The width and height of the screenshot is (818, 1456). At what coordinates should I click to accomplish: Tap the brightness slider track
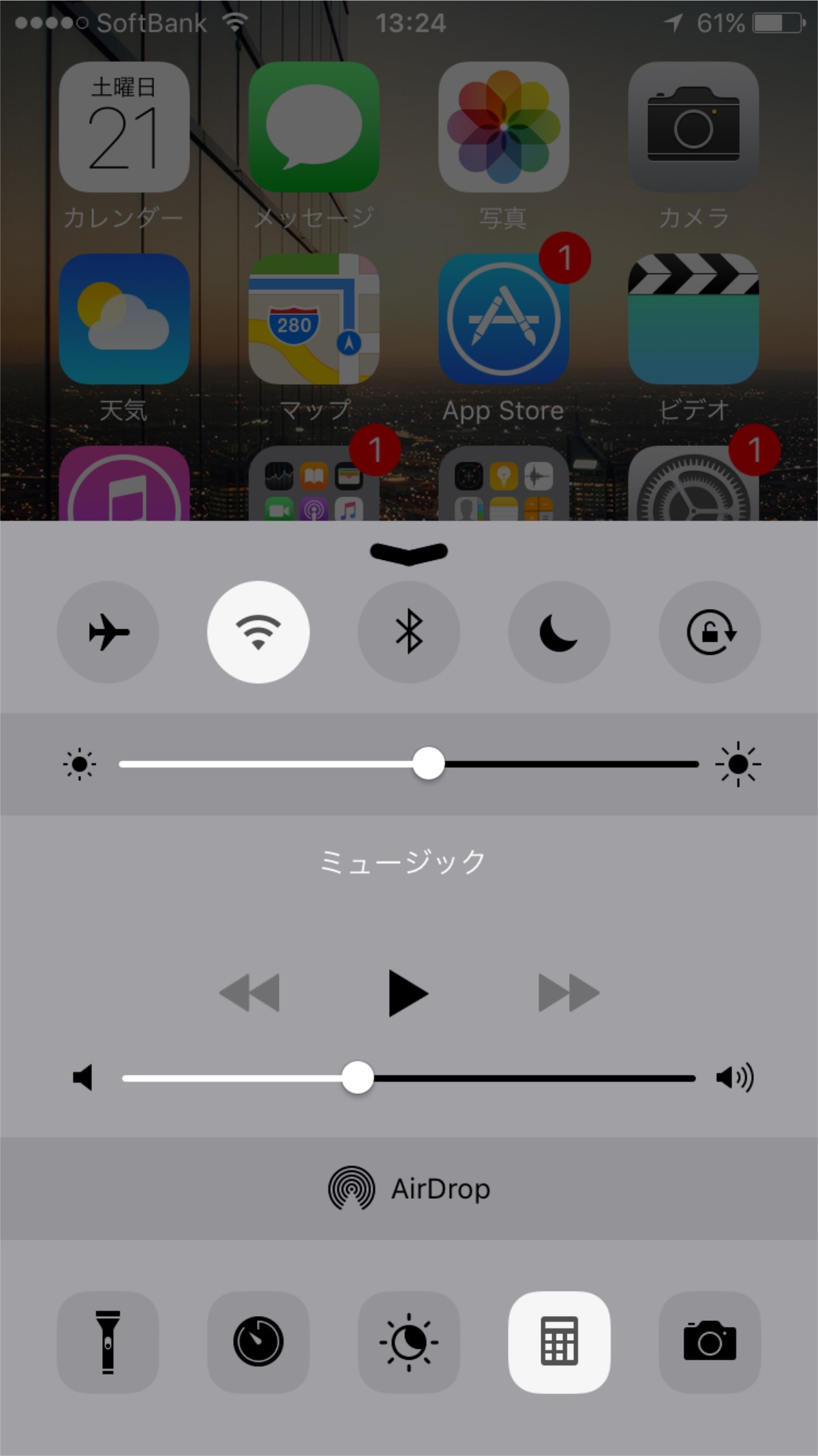(x=409, y=764)
